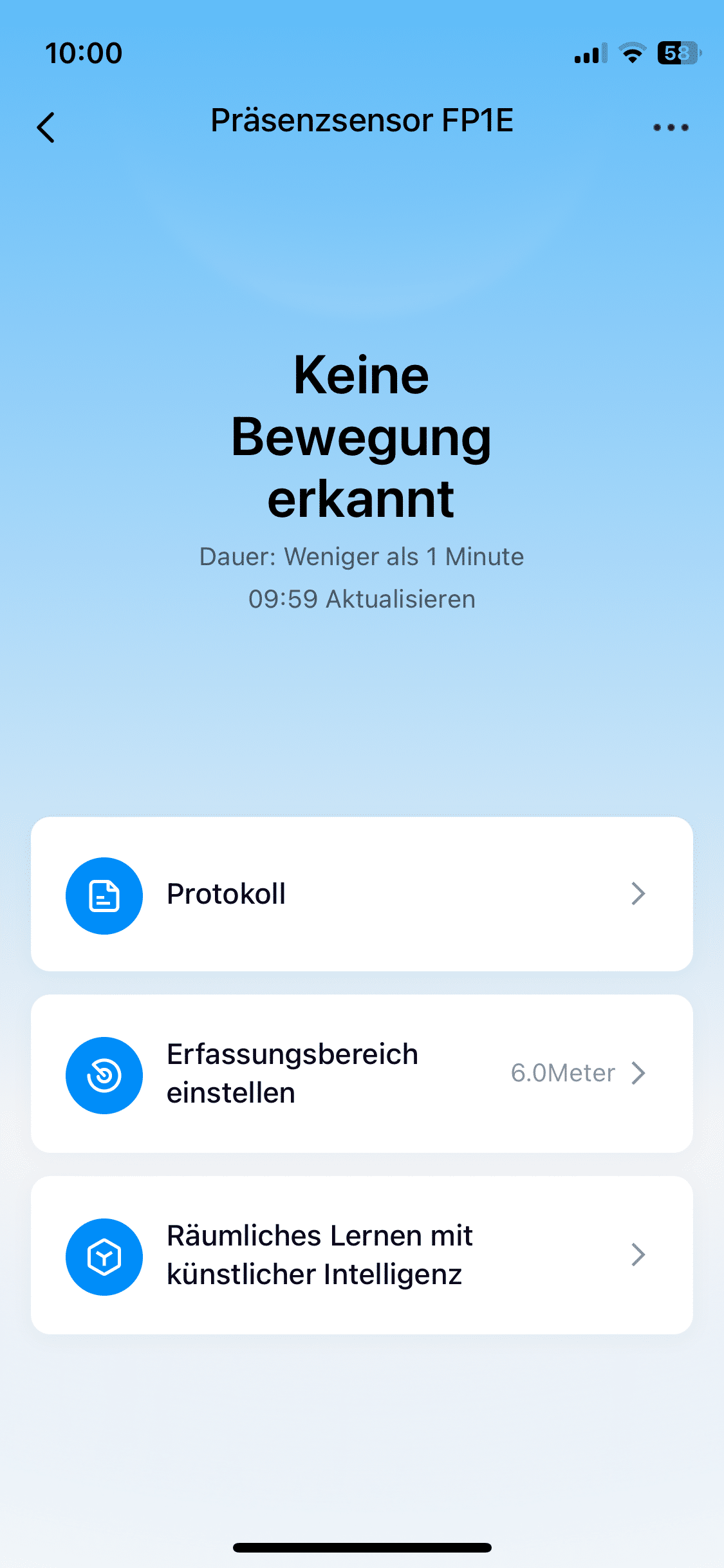Go back from Präsenzsensor FP1E

46,127
